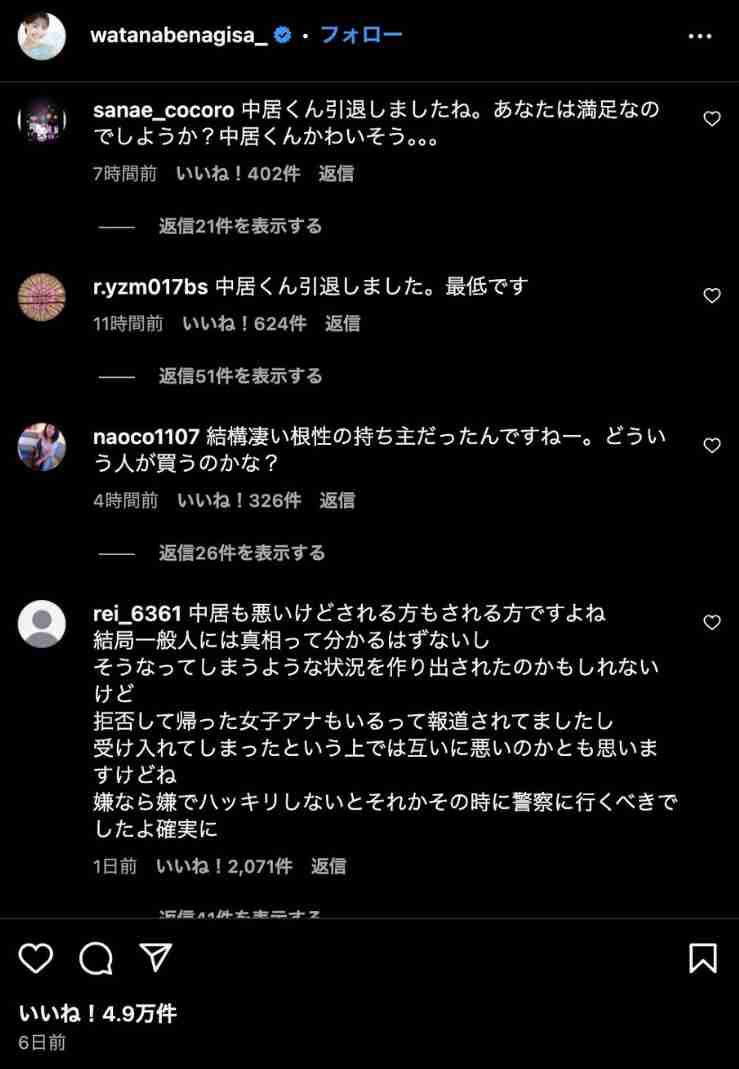Like the comment by sanae_cocoro
739x1069 pixels.
[712, 119]
